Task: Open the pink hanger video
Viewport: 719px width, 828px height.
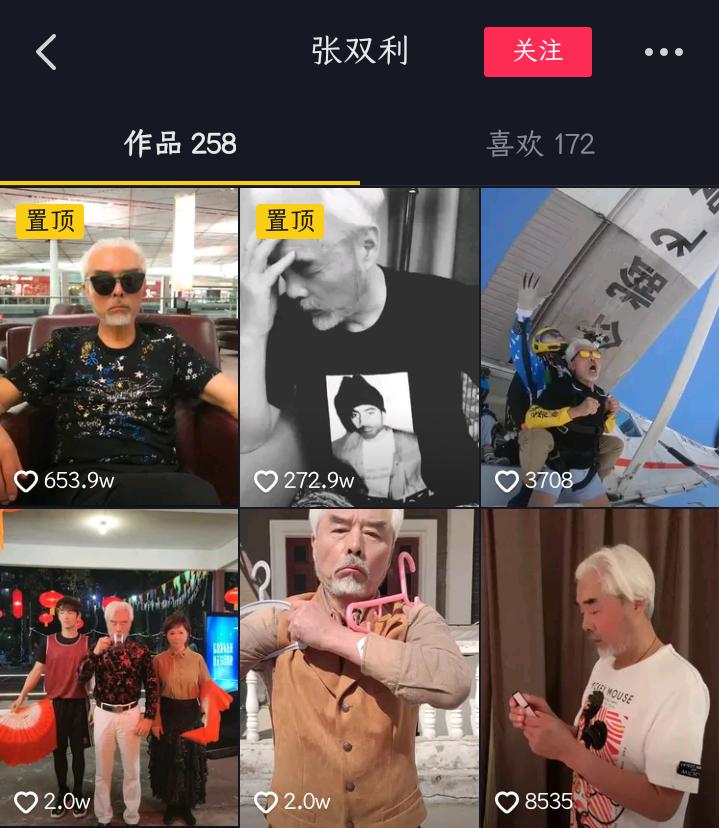Action: tap(359, 668)
